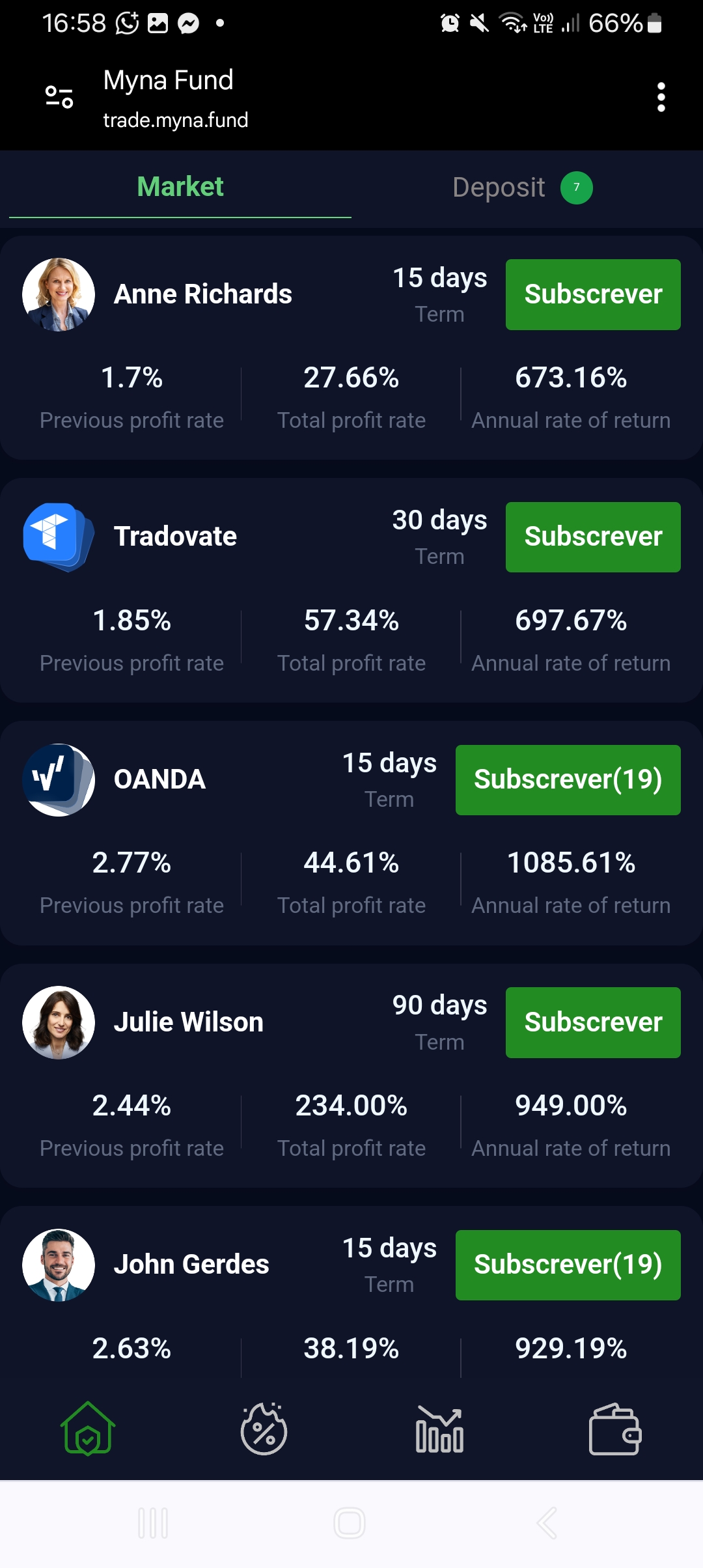Subscribe to Julie Wilson's 90-day plan

593,1022
